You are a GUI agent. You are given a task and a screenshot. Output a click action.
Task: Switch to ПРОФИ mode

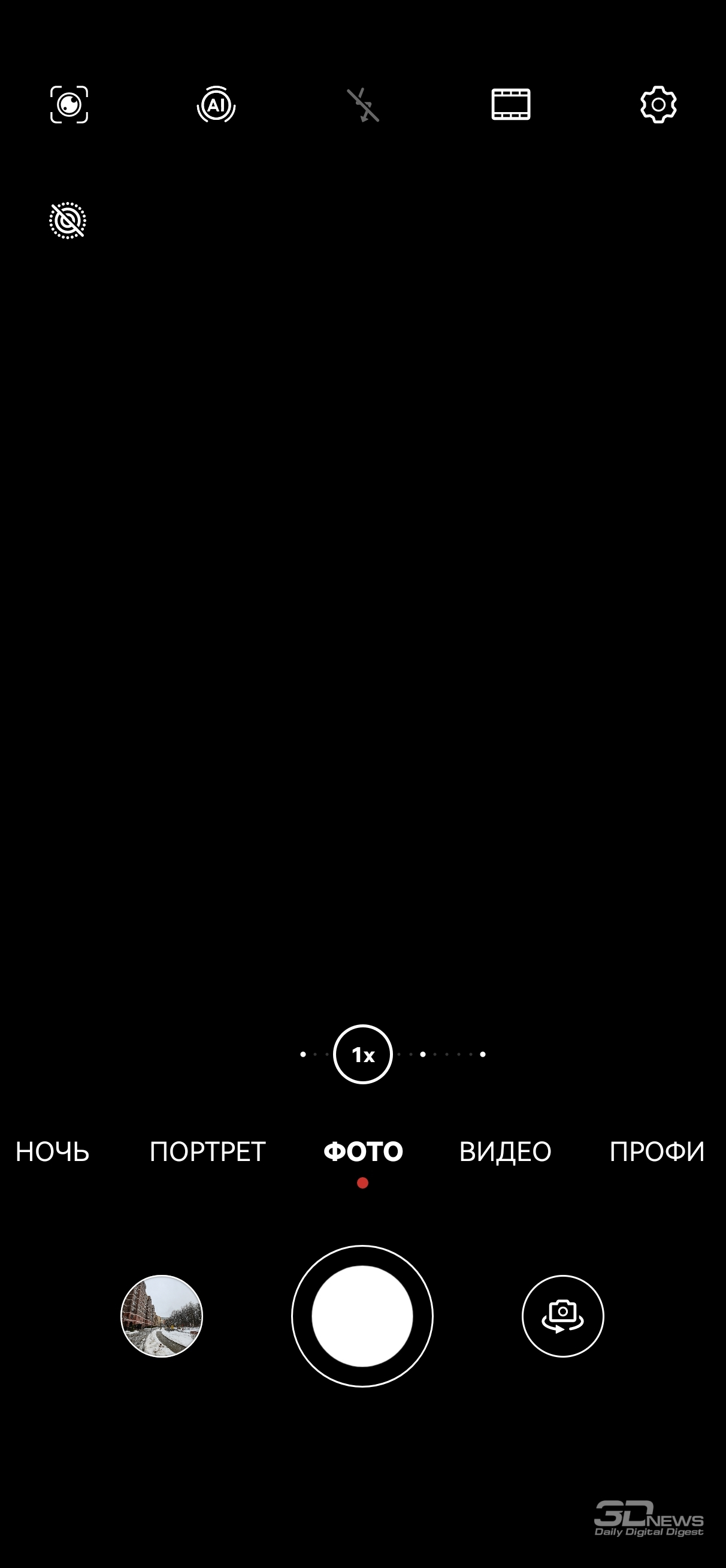coord(657,1151)
